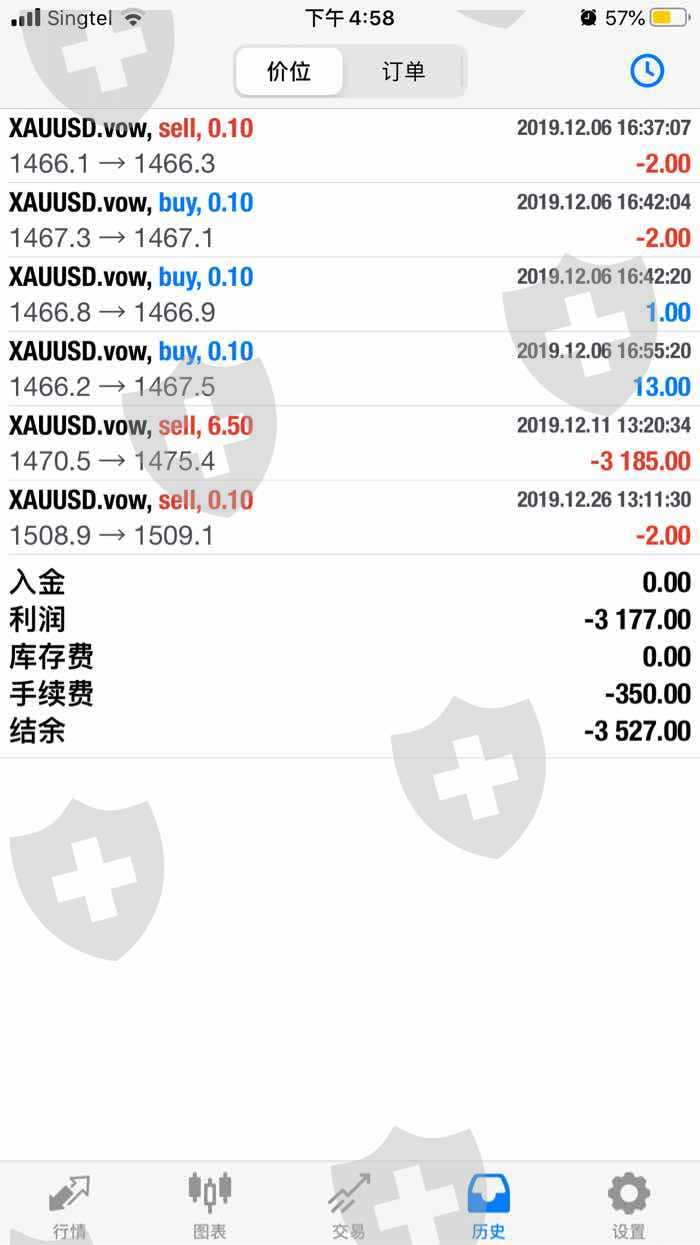Image resolution: width=700 pixels, height=1245 pixels.
Task: Open the 设置 settings tab
Action: [x=629, y=1205]
